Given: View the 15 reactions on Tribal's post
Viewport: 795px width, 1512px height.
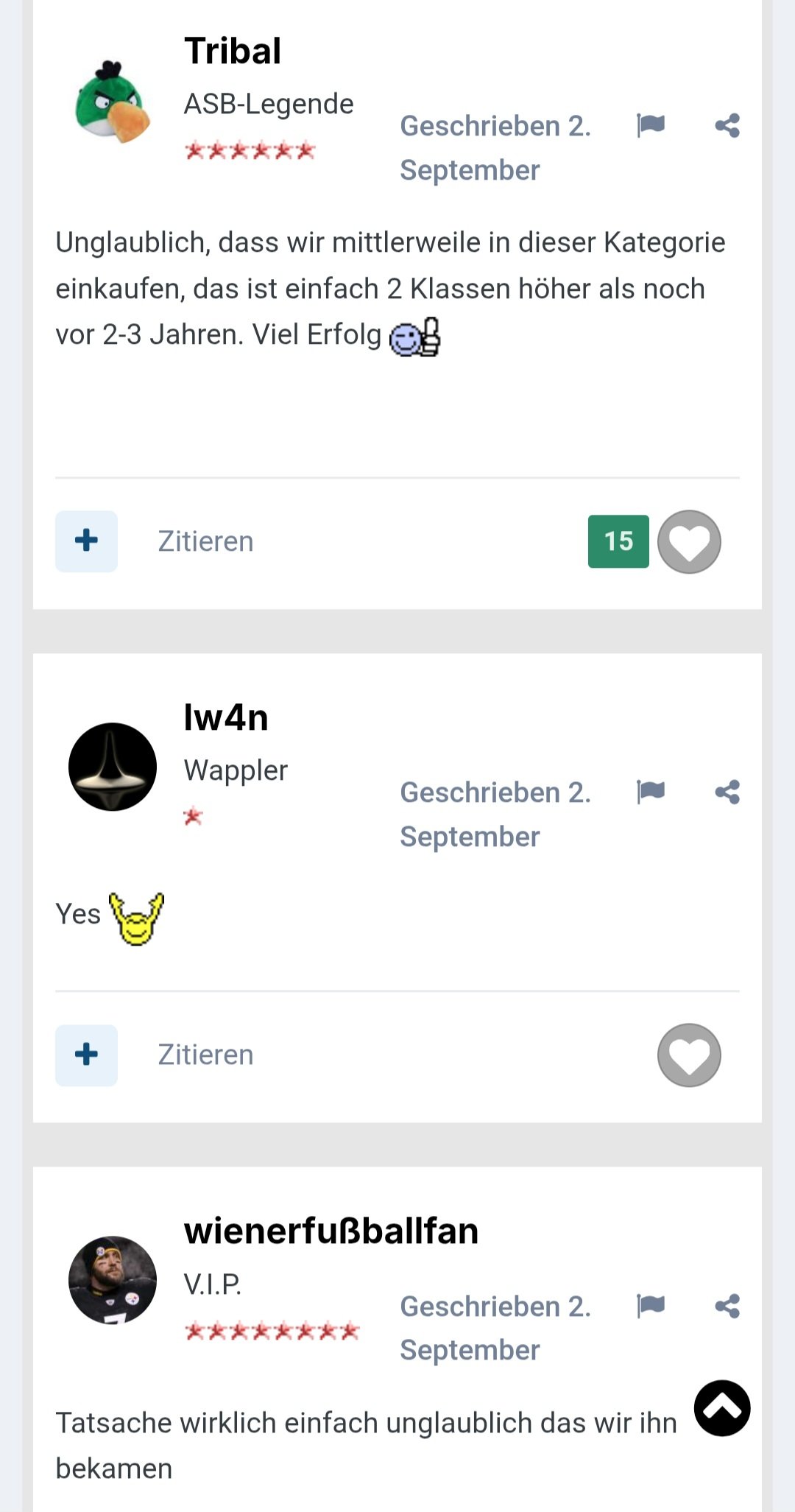Looking at the screenshot, I should point(618,541).
